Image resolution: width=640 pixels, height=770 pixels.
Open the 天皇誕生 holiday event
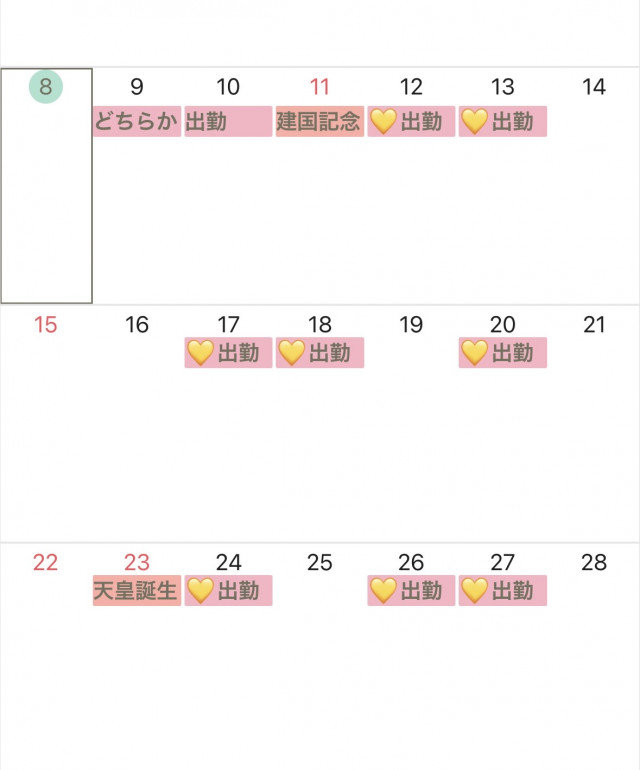coord(137,591)
